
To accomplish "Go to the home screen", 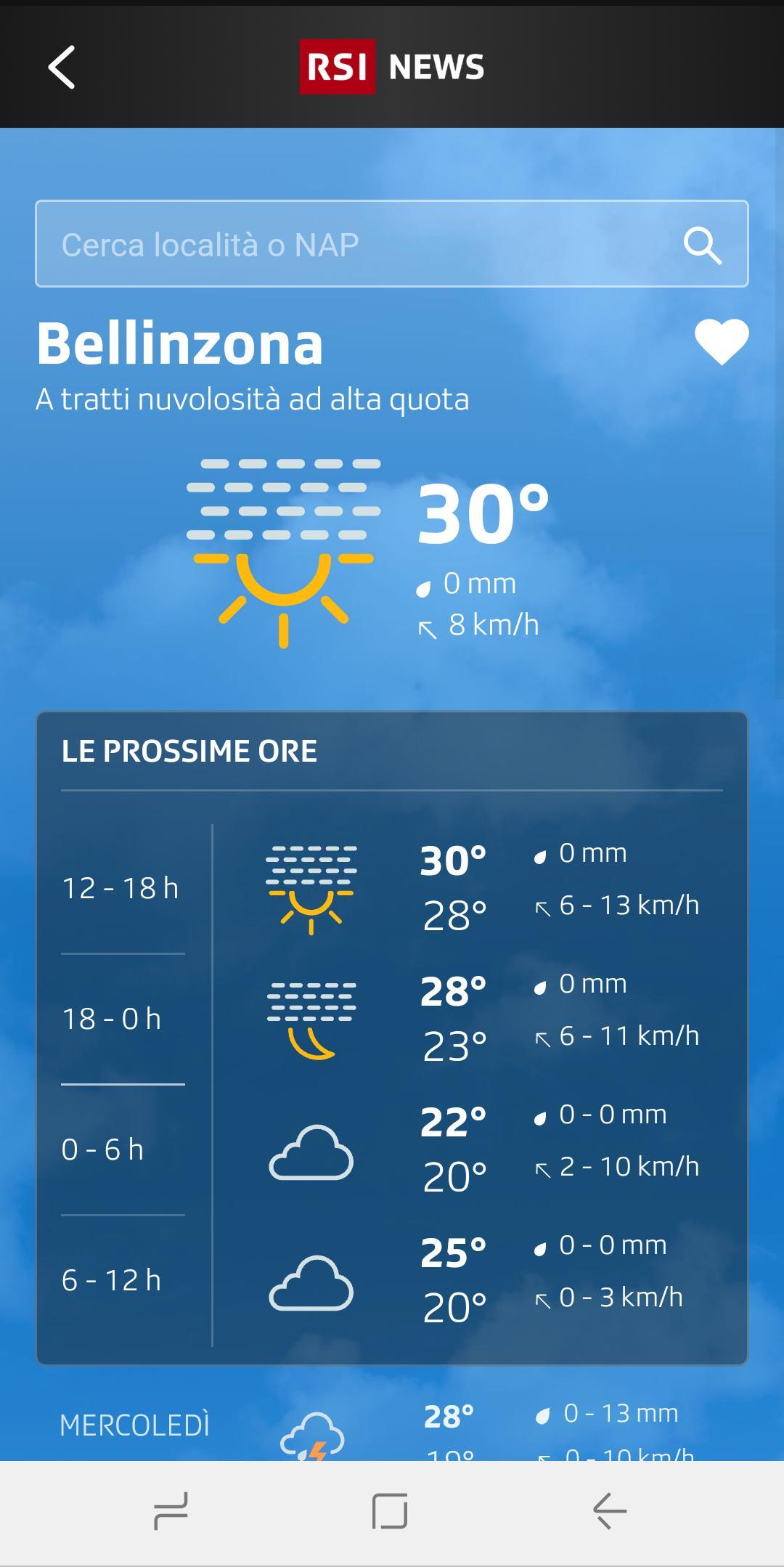I will (x=390, y=1511).
